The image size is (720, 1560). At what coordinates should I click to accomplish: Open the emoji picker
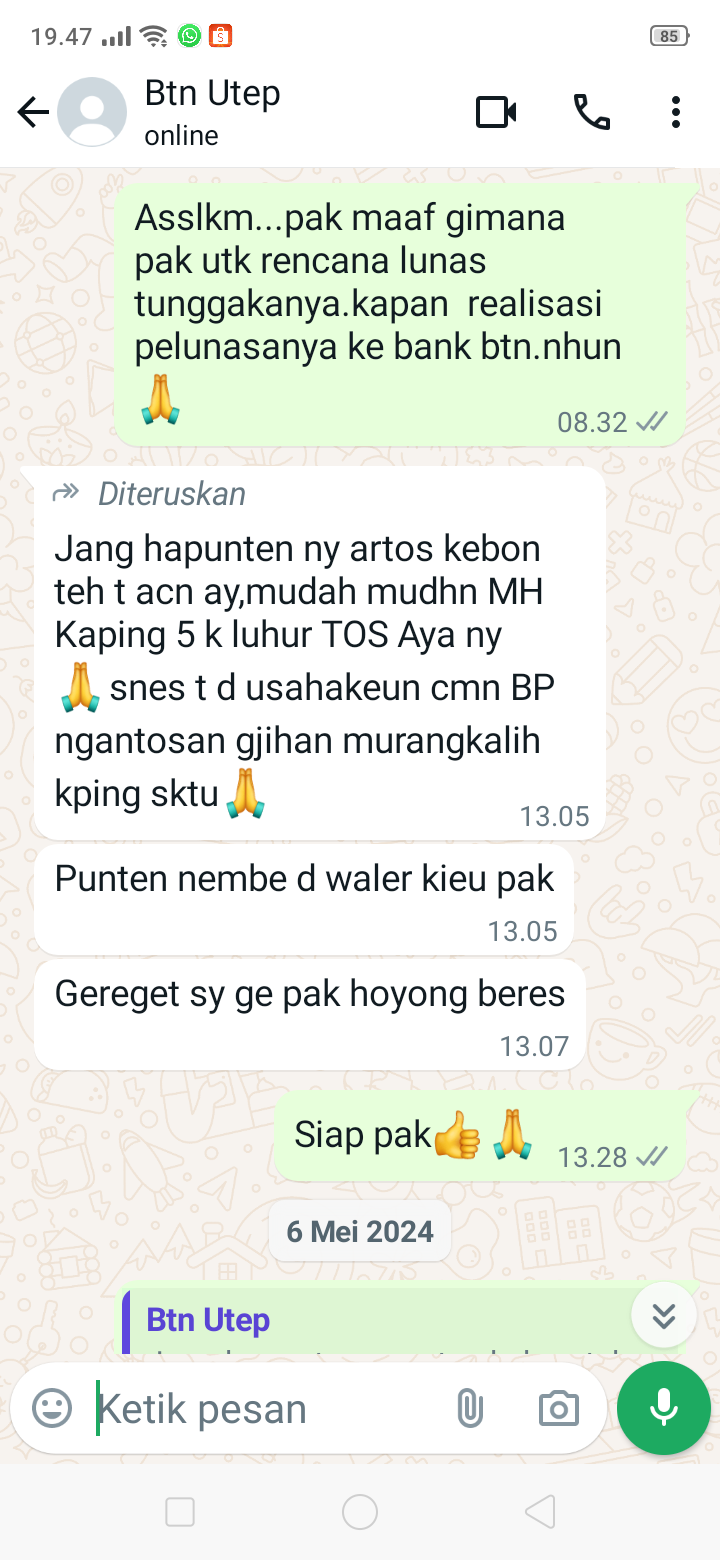(52, 1408)
